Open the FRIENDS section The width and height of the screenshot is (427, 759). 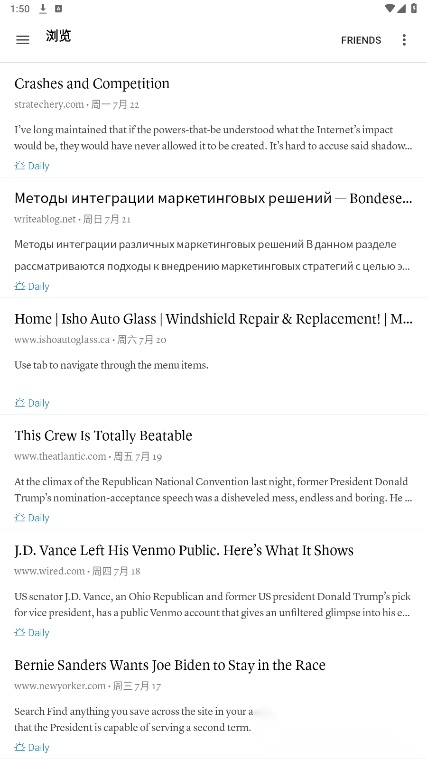pyautogui.click(x=361, y=40)
